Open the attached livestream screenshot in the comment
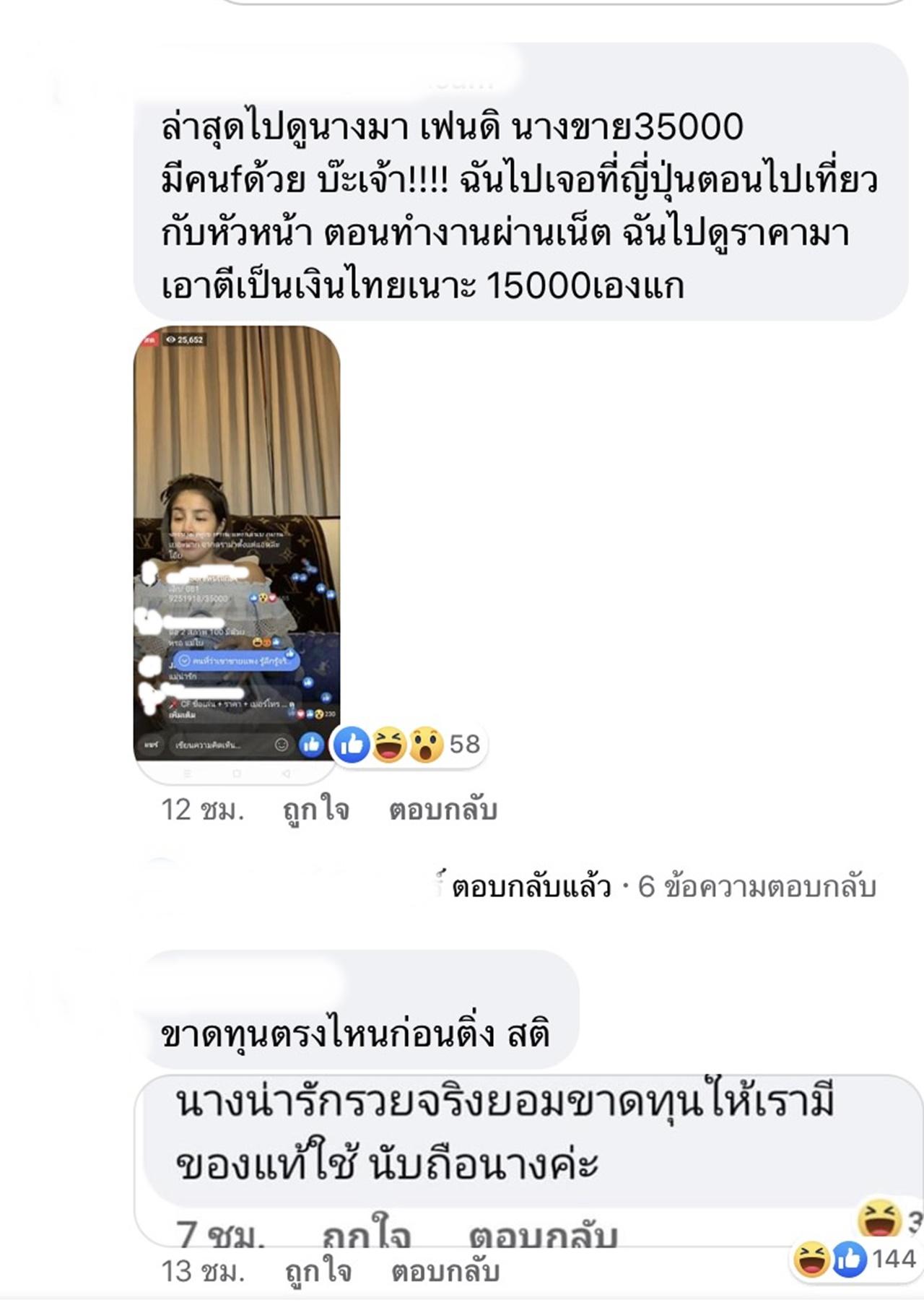The width and height of the screenshot is (924, 1308). click(237, 549)
